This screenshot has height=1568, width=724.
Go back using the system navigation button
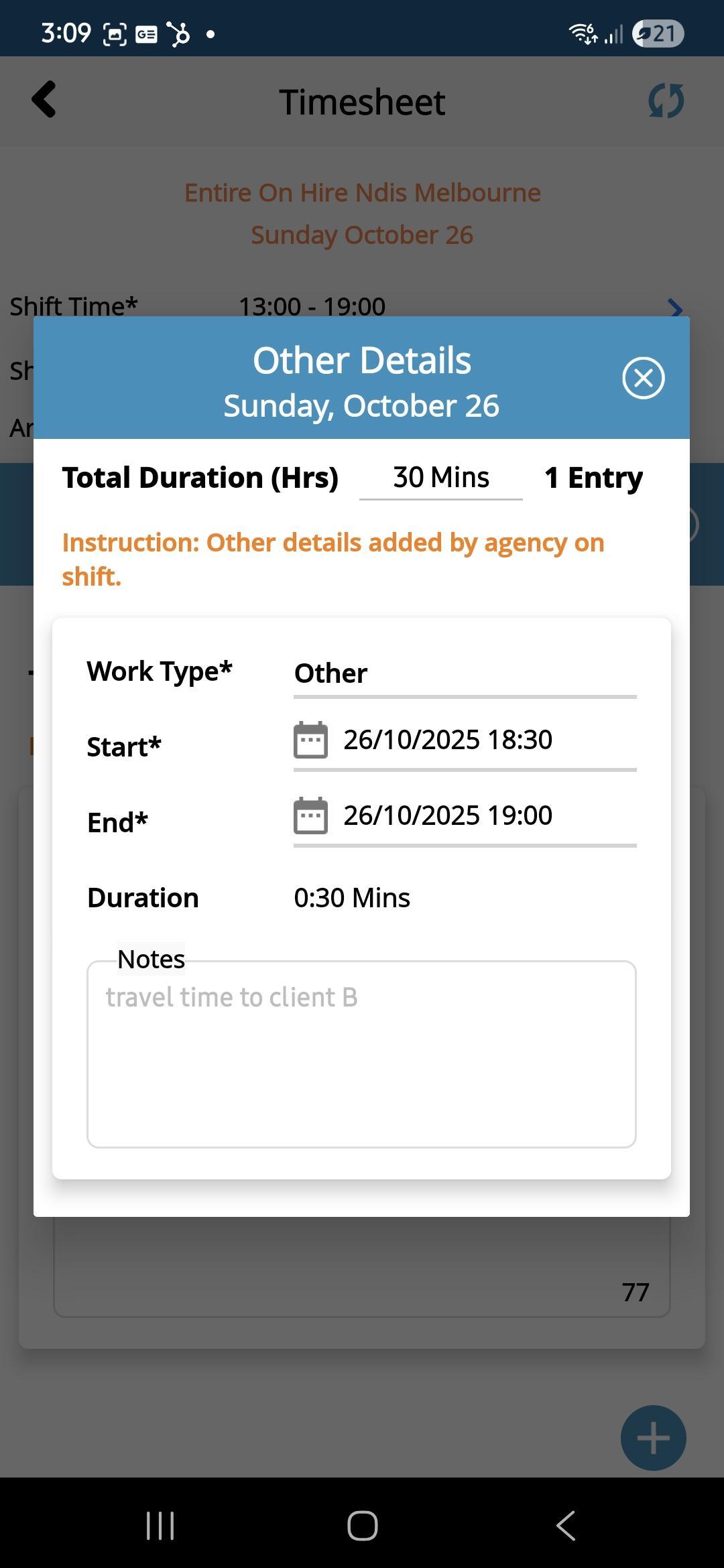565,1526
